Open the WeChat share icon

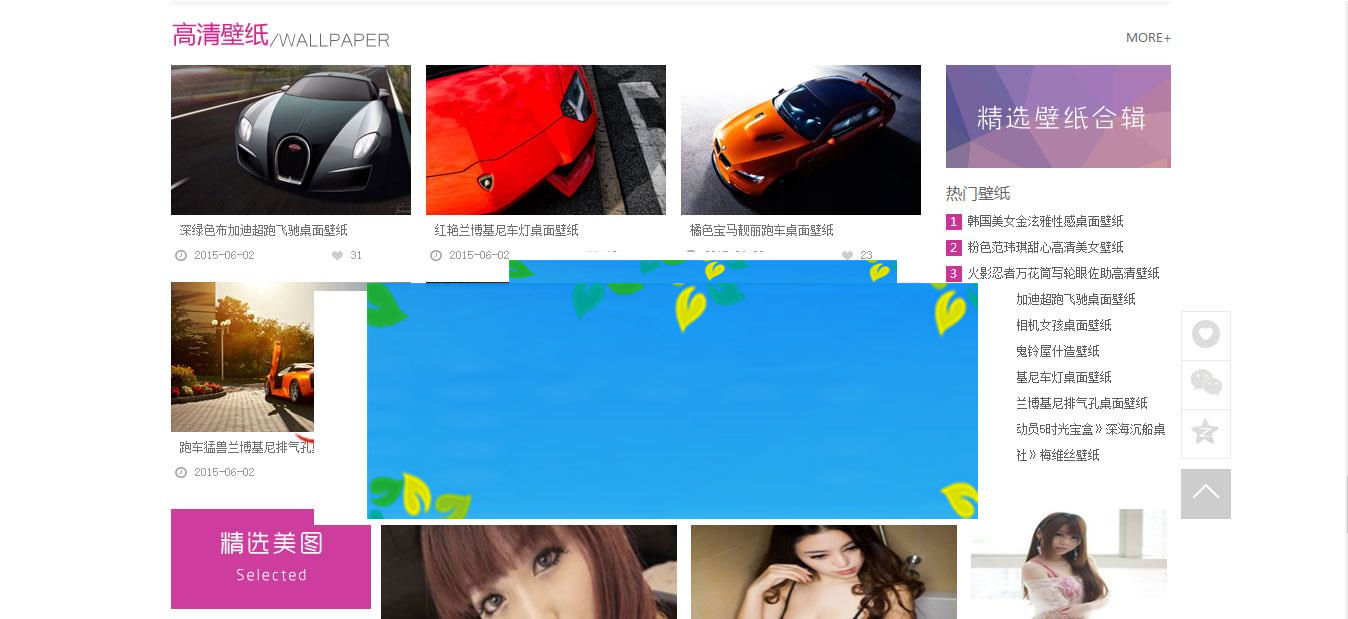(1206, 384)
